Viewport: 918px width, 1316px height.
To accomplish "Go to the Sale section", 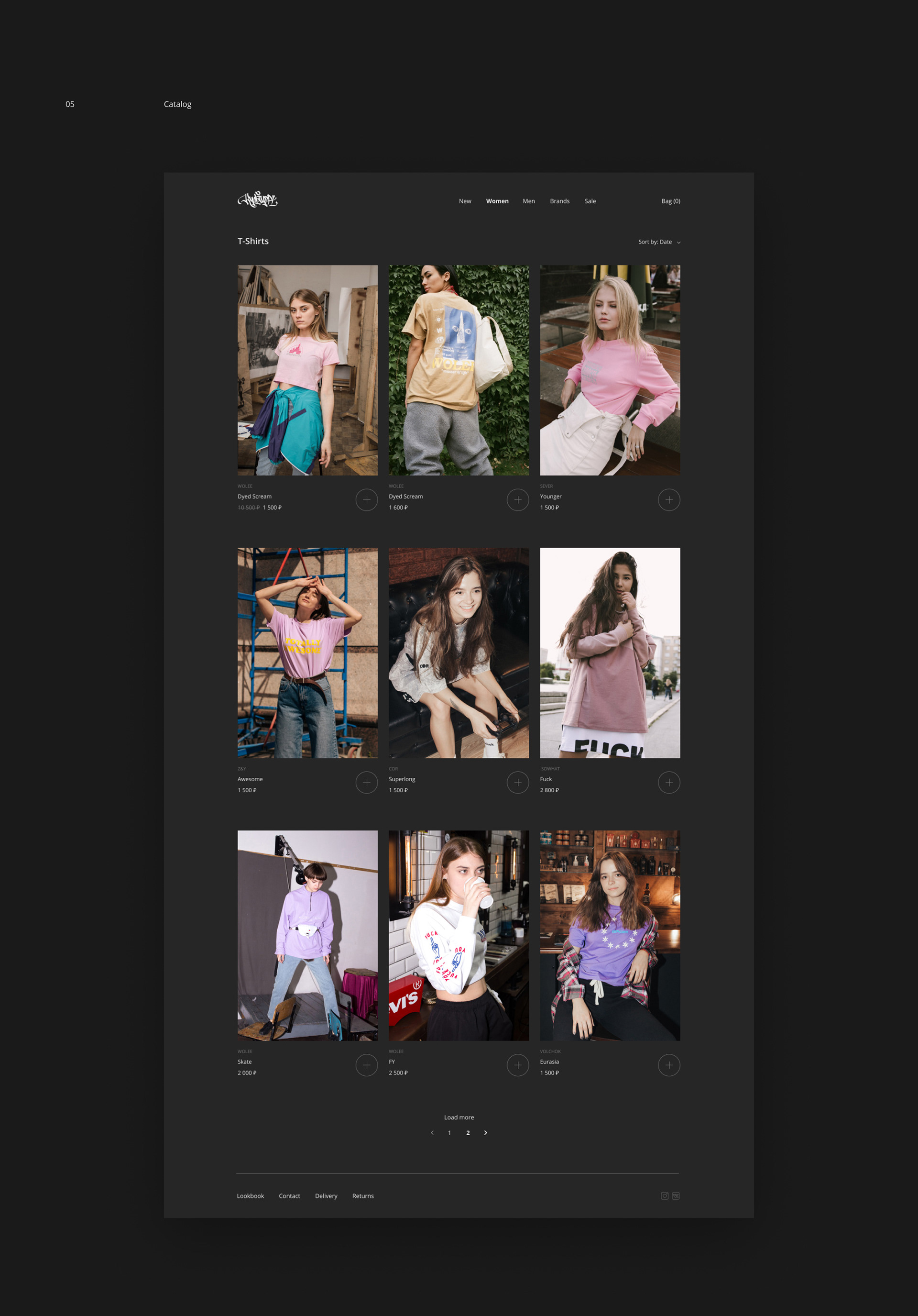I will [x=590, y=201].
